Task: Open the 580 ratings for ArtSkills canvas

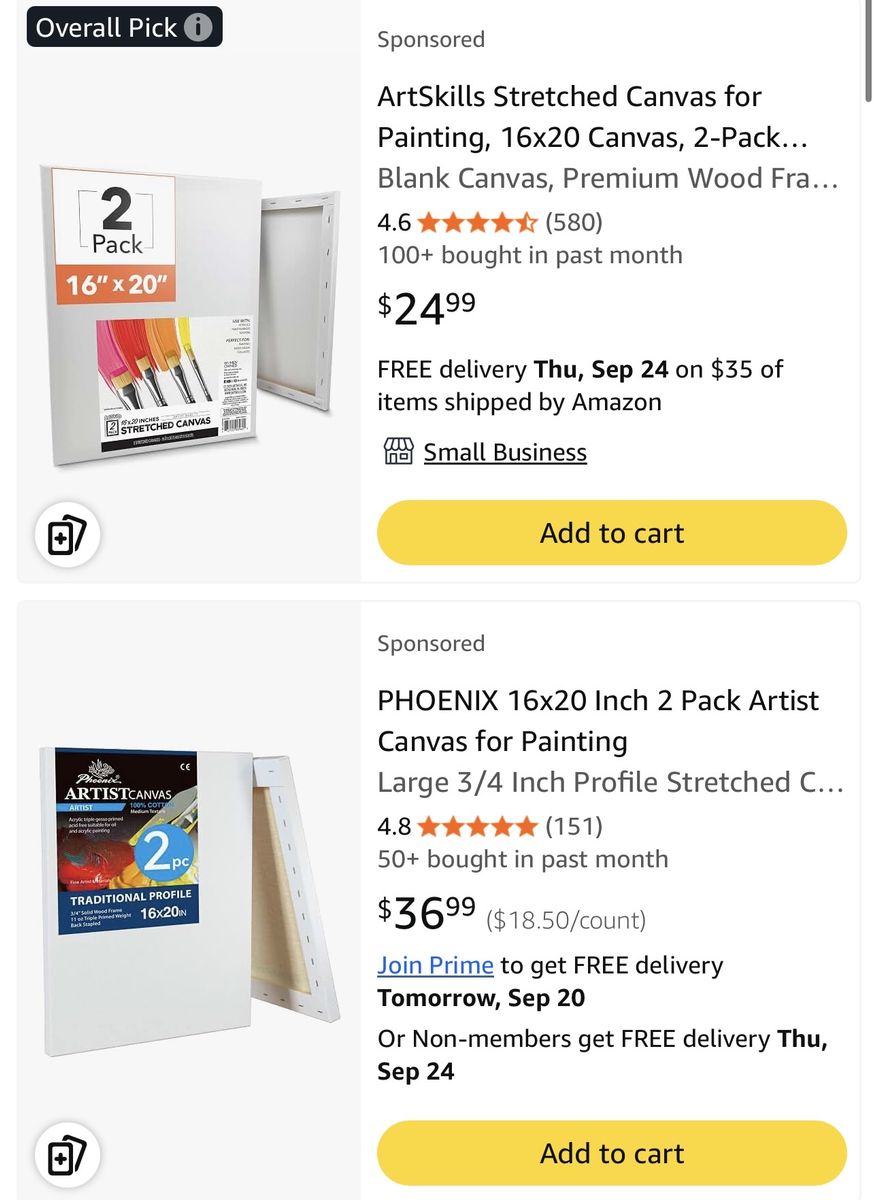Action: click(x=573, y=221)
